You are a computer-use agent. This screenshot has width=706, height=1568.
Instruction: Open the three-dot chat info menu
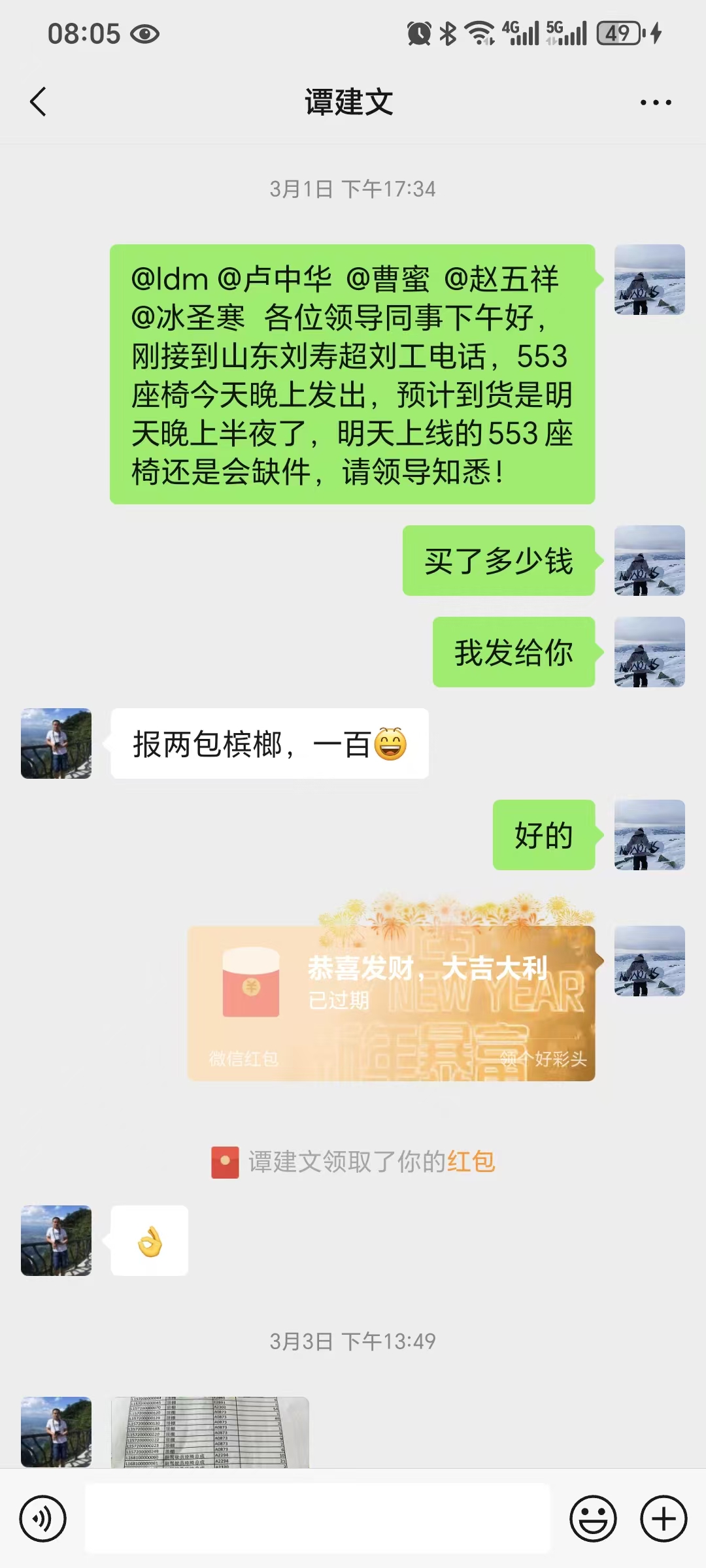pyautogui.click(x=656, y=103)
